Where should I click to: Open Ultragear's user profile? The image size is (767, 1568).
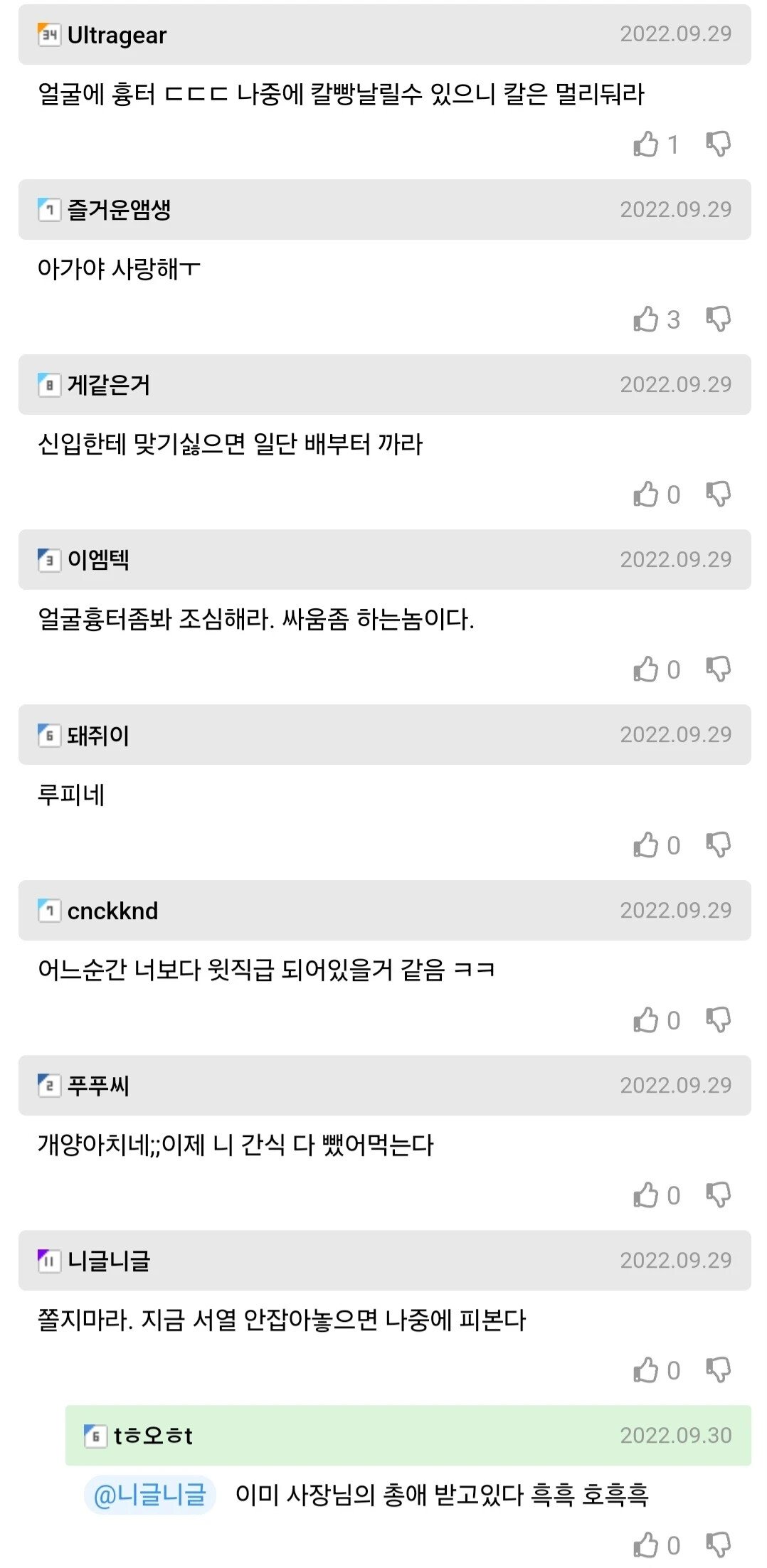[117, 35]
